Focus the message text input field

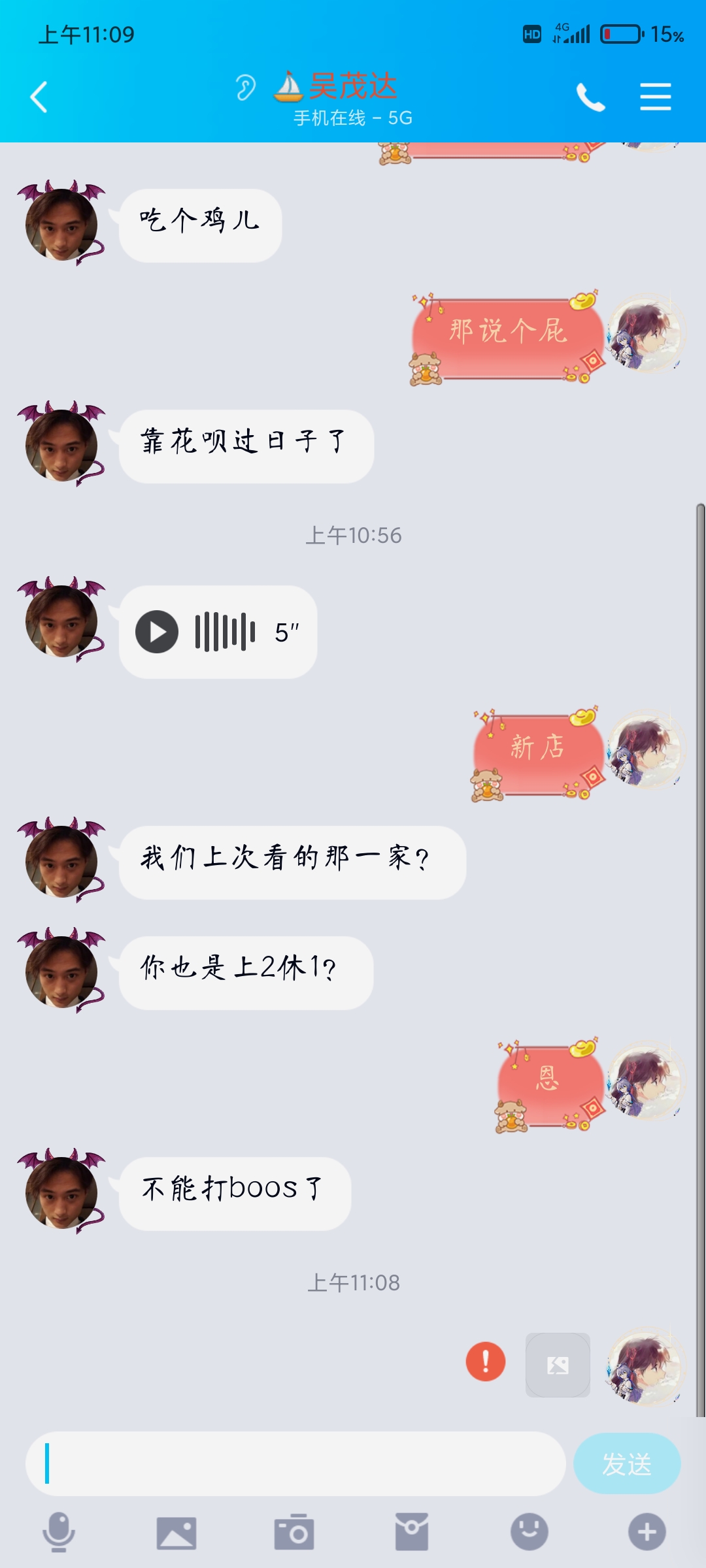[295, 1463]
